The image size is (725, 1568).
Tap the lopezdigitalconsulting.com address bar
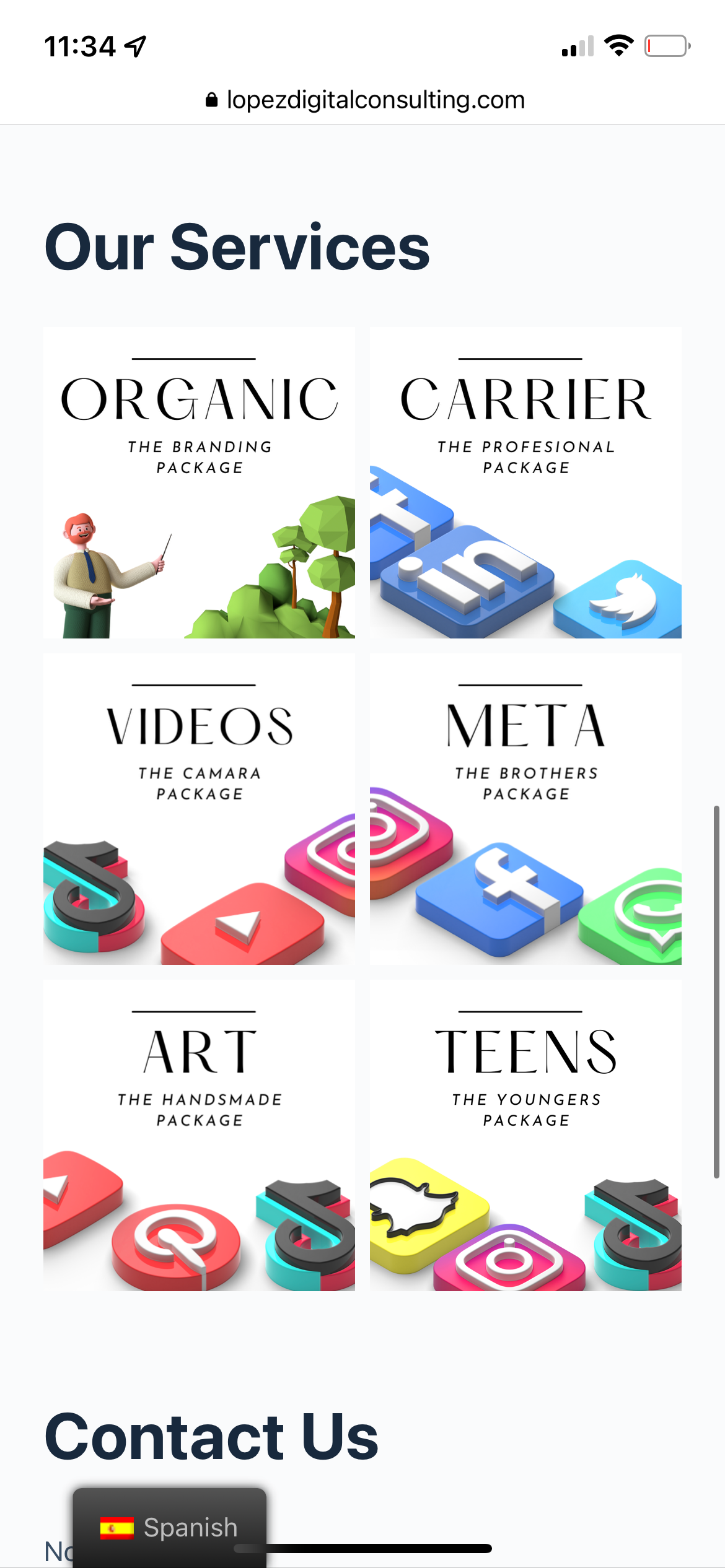365,100
